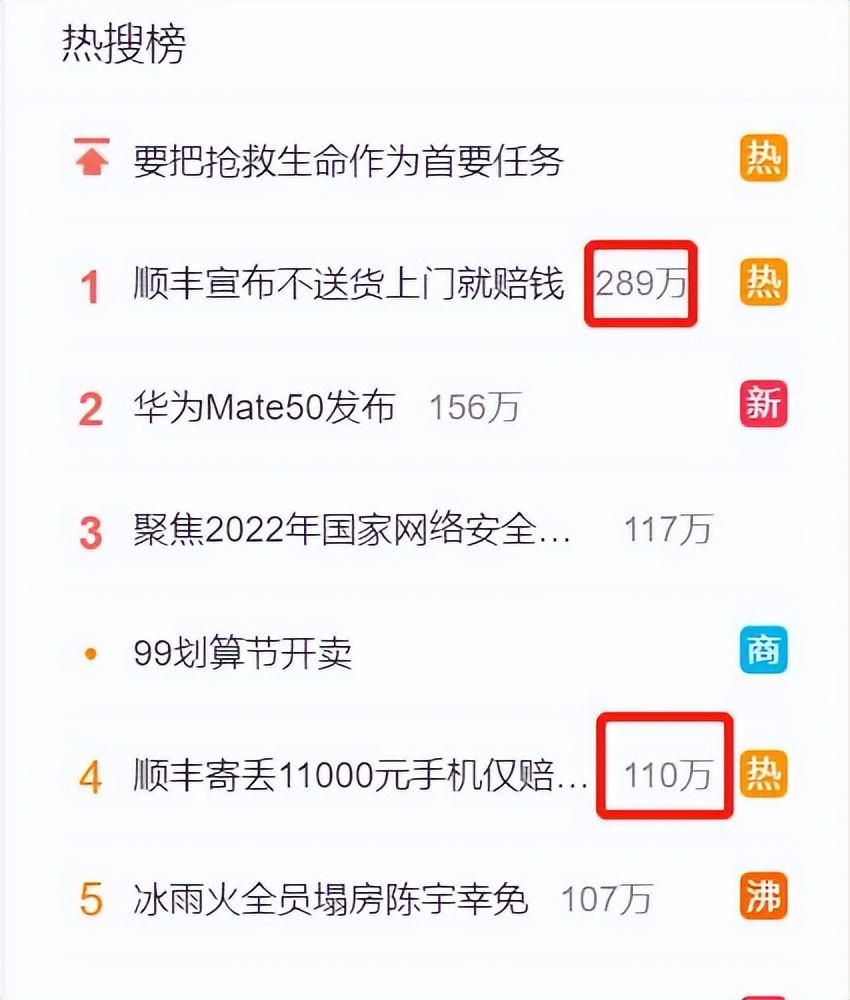Viewport: 850px width, 1000px height.
Task: Click the rank number 5 beside 冰雨火 entry
Action: pos(91,898)
